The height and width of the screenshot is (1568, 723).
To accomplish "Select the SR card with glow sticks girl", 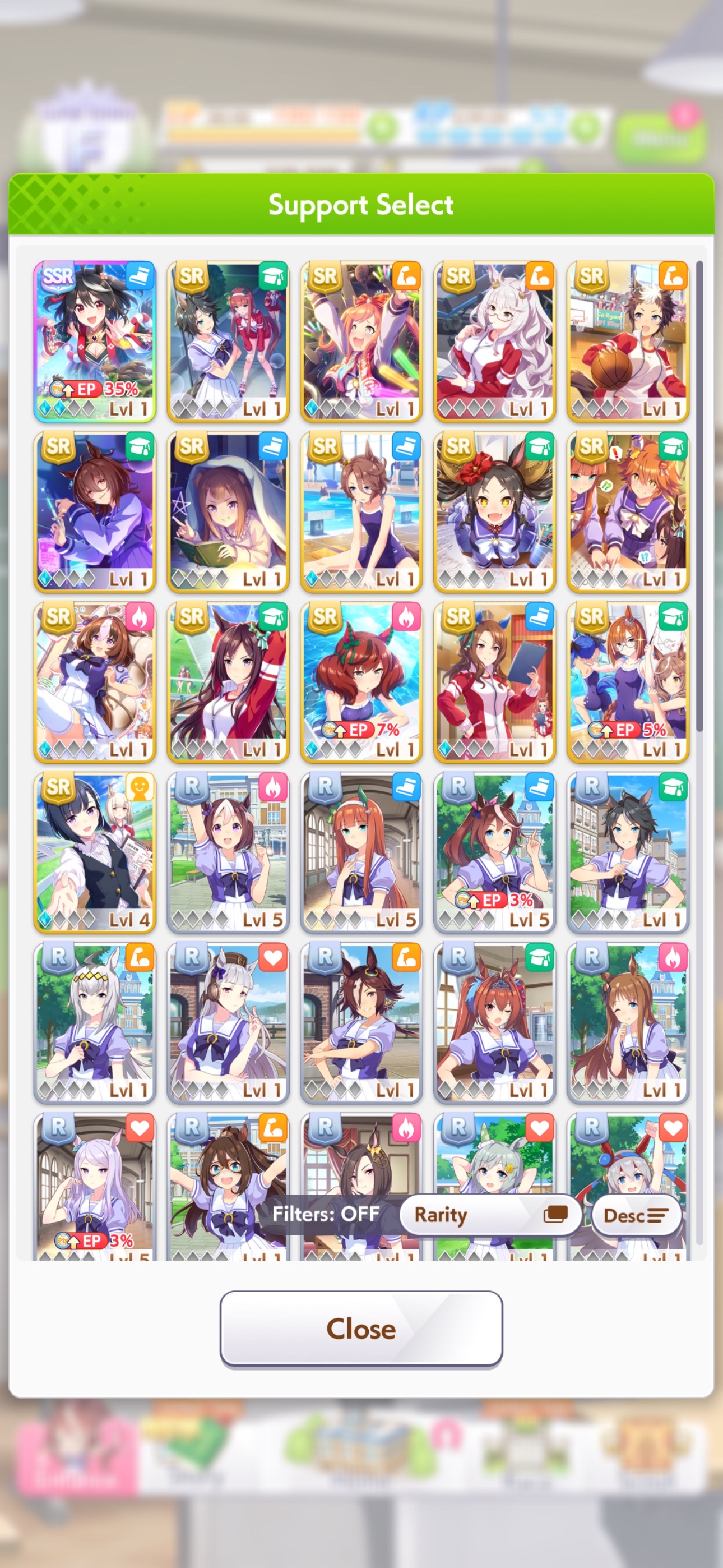I will (361, 342).
